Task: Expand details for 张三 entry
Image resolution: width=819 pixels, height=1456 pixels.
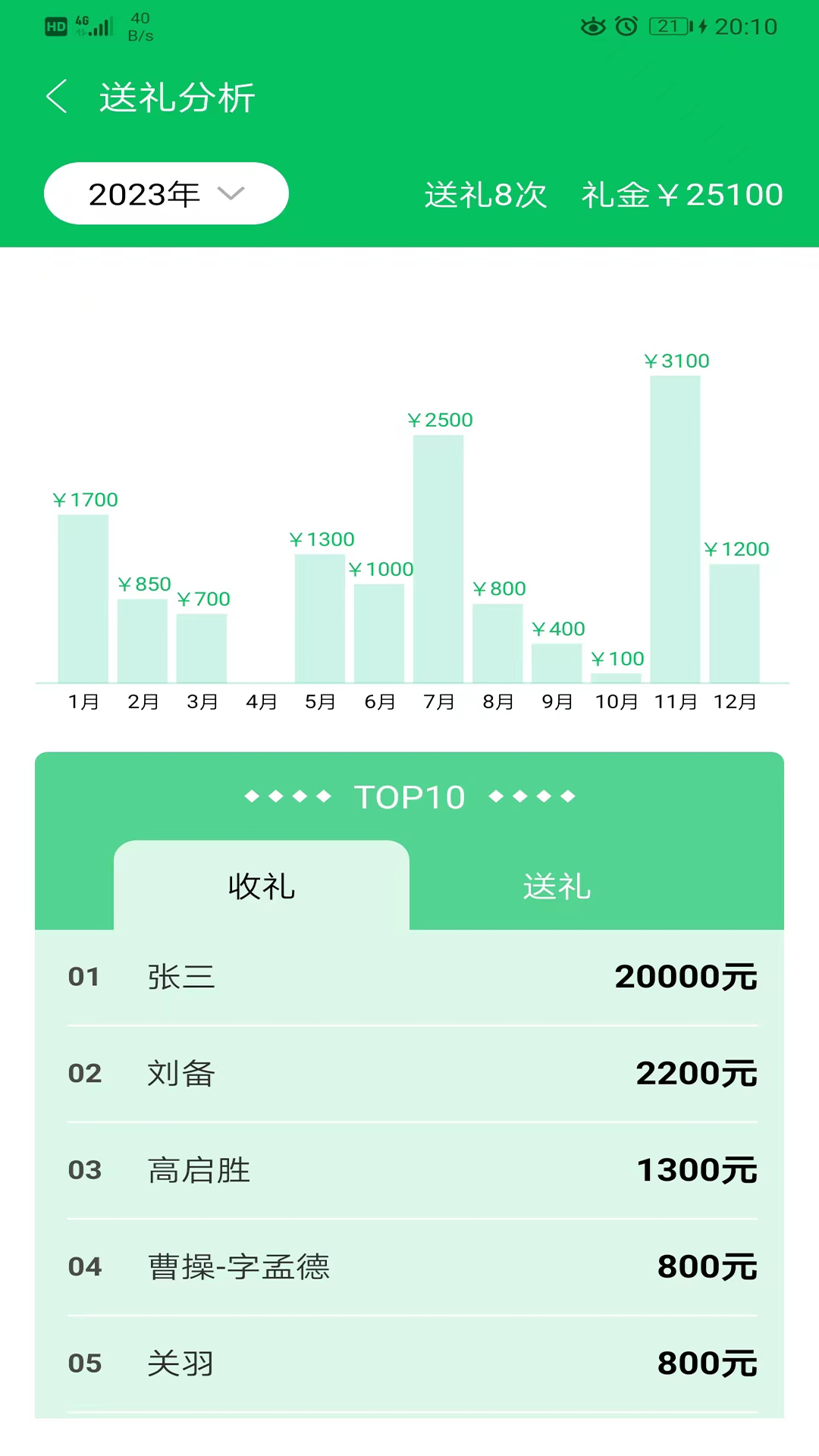Action: point(409,977)
